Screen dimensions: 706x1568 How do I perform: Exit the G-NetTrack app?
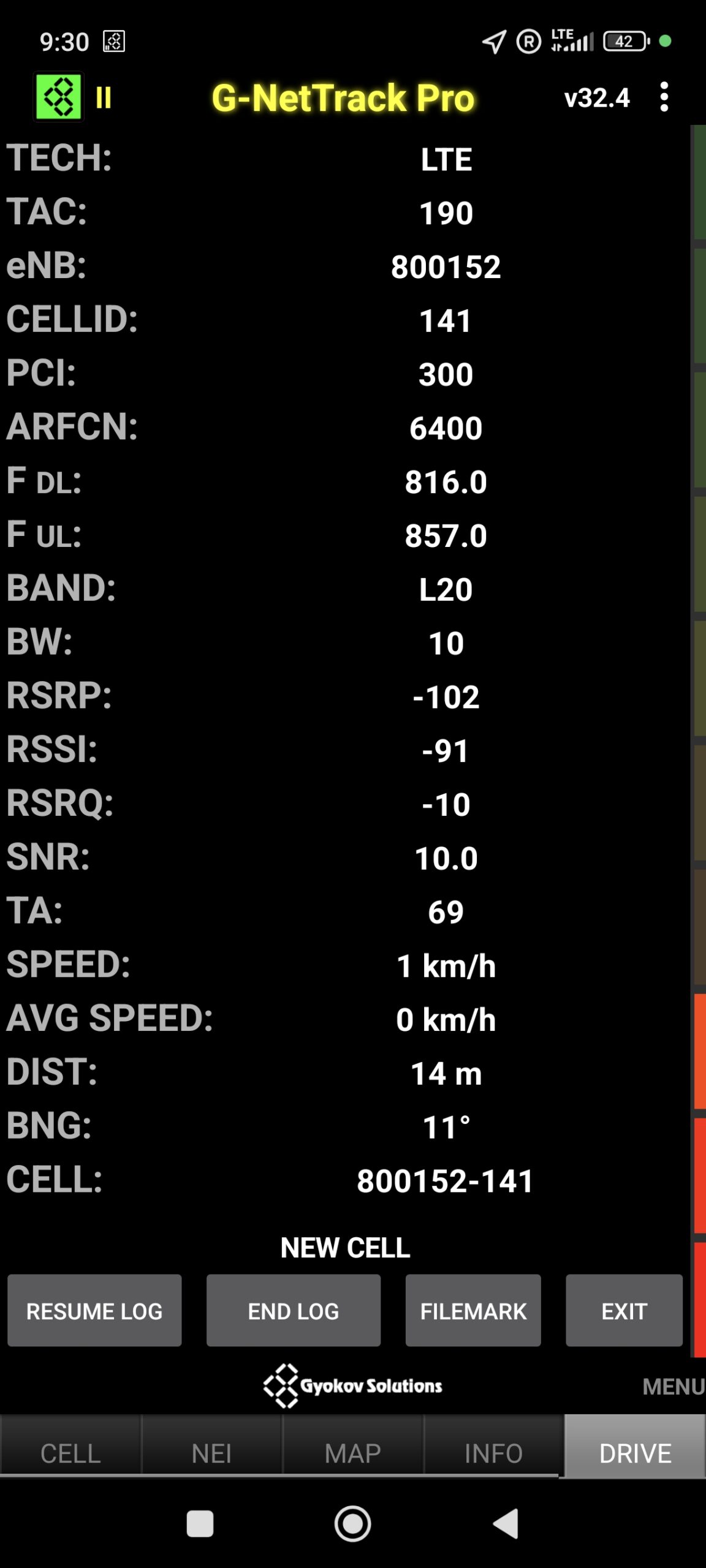pos(624,1311)
